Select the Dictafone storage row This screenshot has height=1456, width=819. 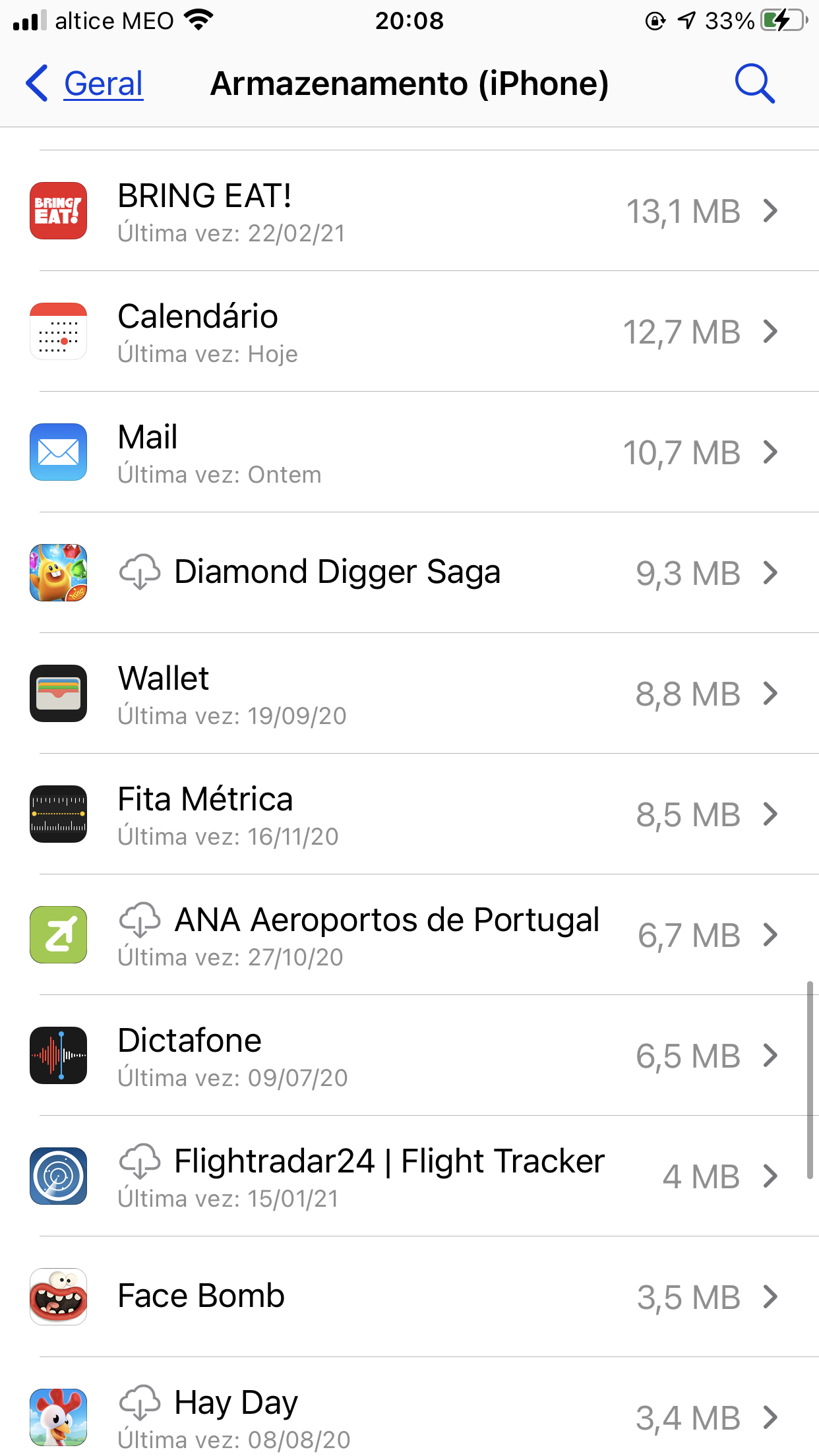pyautogui.click(x=409, y=1056)
